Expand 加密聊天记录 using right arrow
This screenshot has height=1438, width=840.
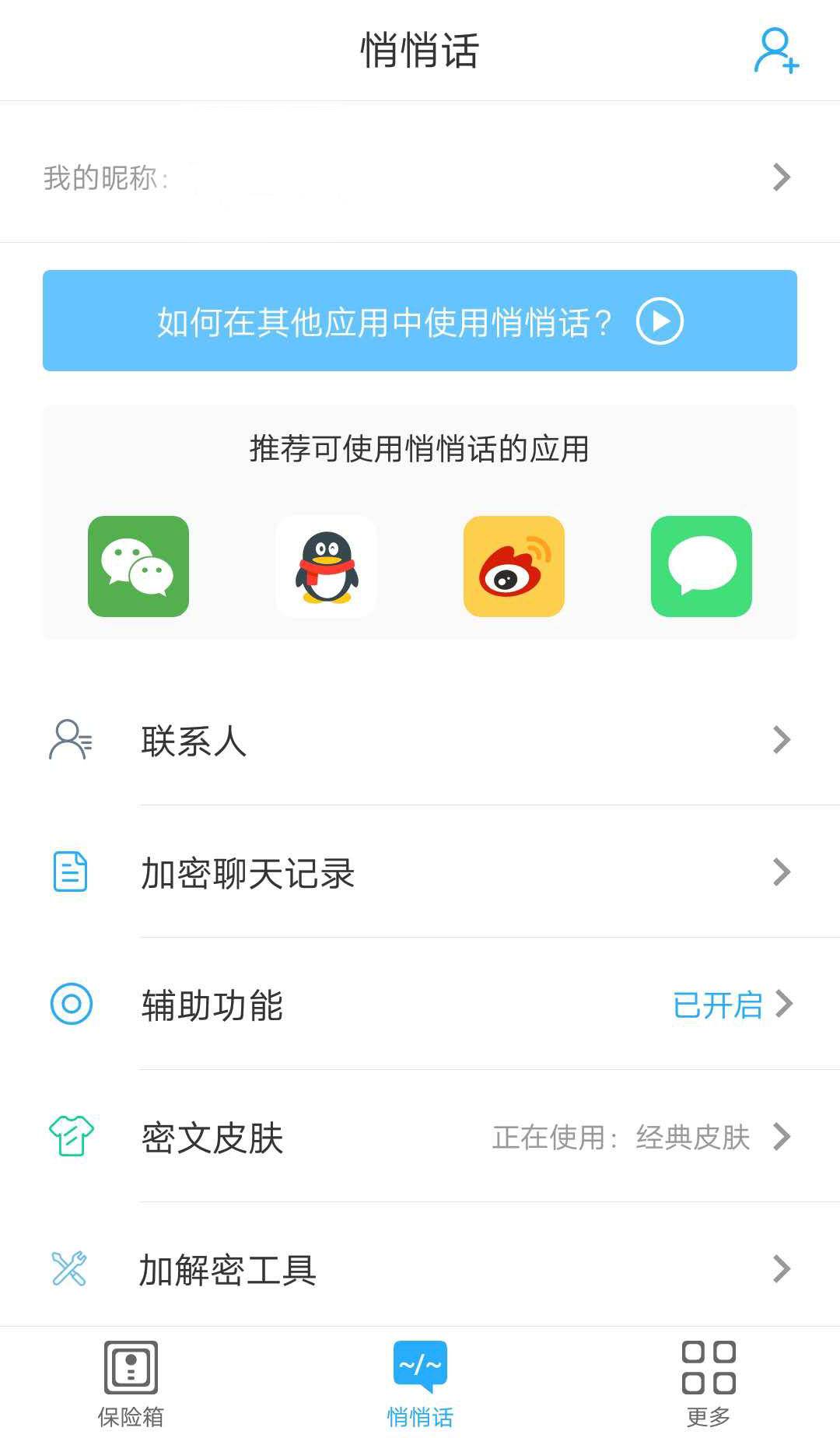(782, 872)
